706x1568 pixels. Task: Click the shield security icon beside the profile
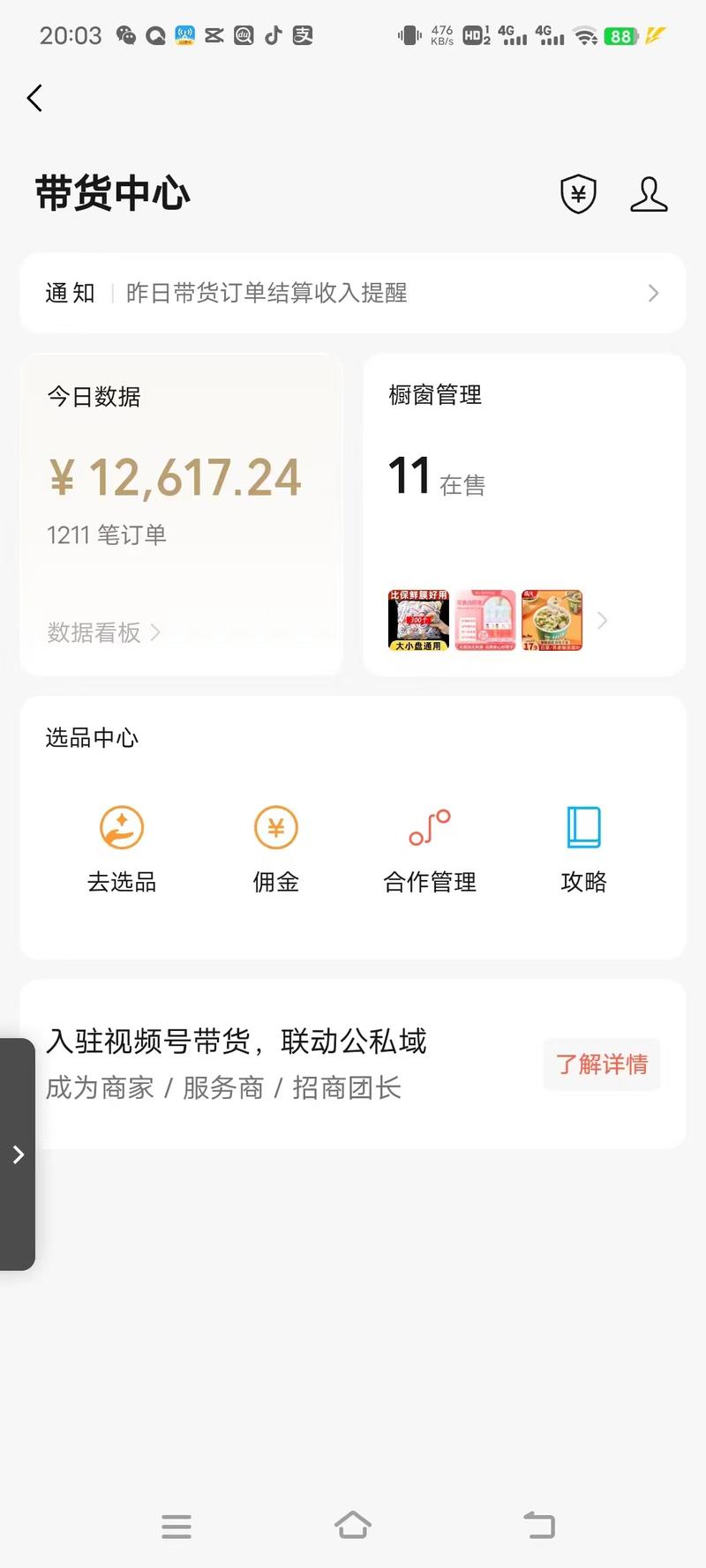(577, 194)
